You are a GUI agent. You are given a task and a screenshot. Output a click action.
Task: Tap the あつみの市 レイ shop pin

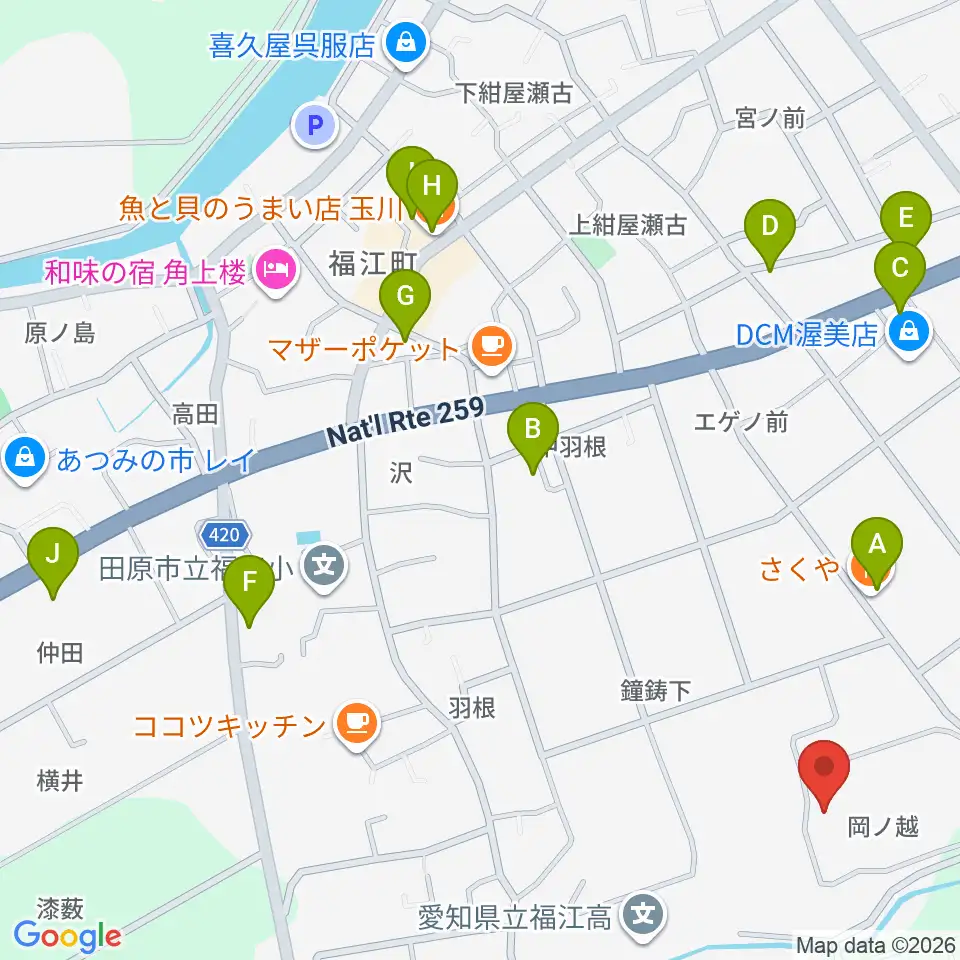pos(25,460)
